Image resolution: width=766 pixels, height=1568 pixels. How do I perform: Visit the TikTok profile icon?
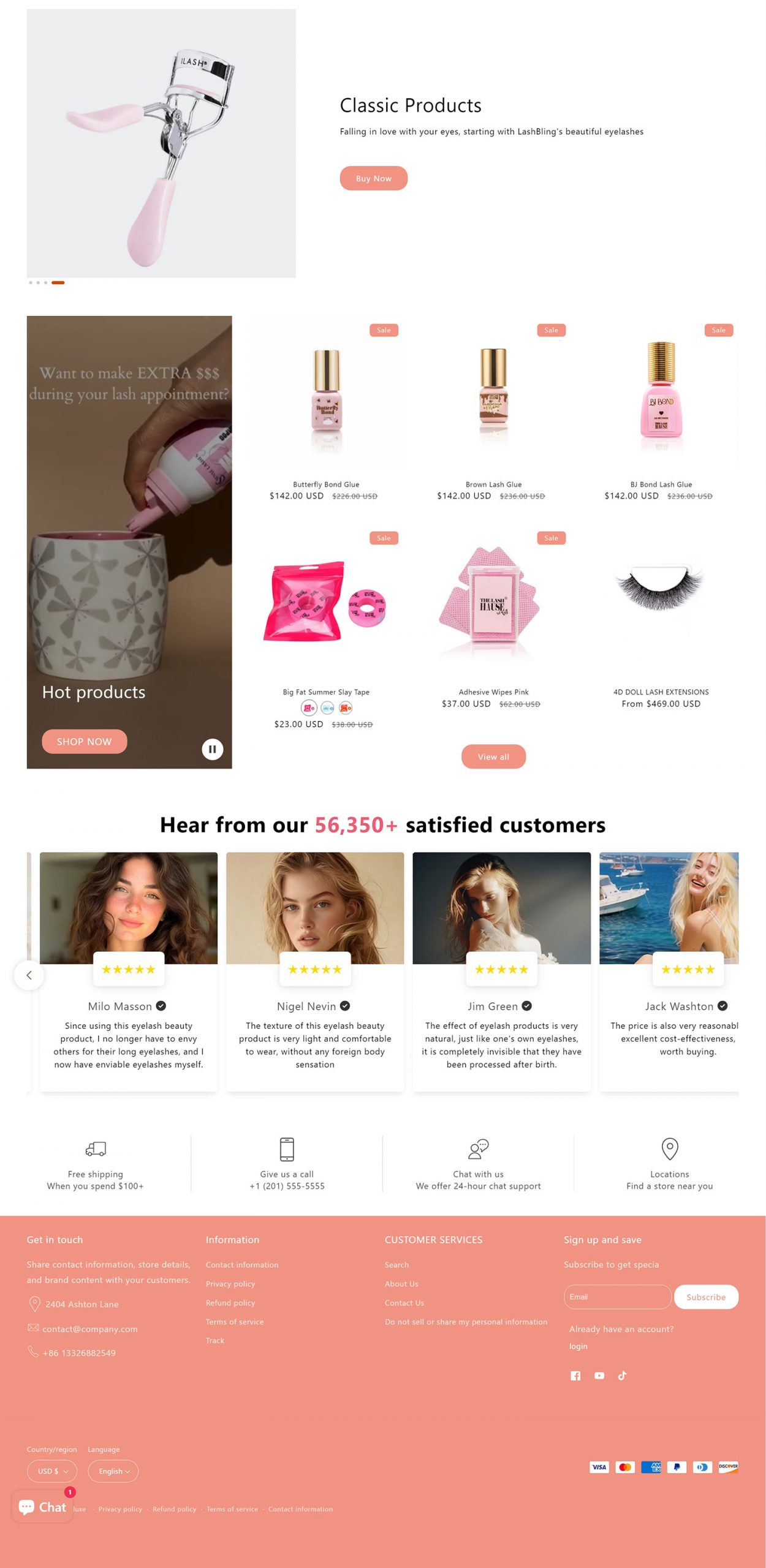622,1375
